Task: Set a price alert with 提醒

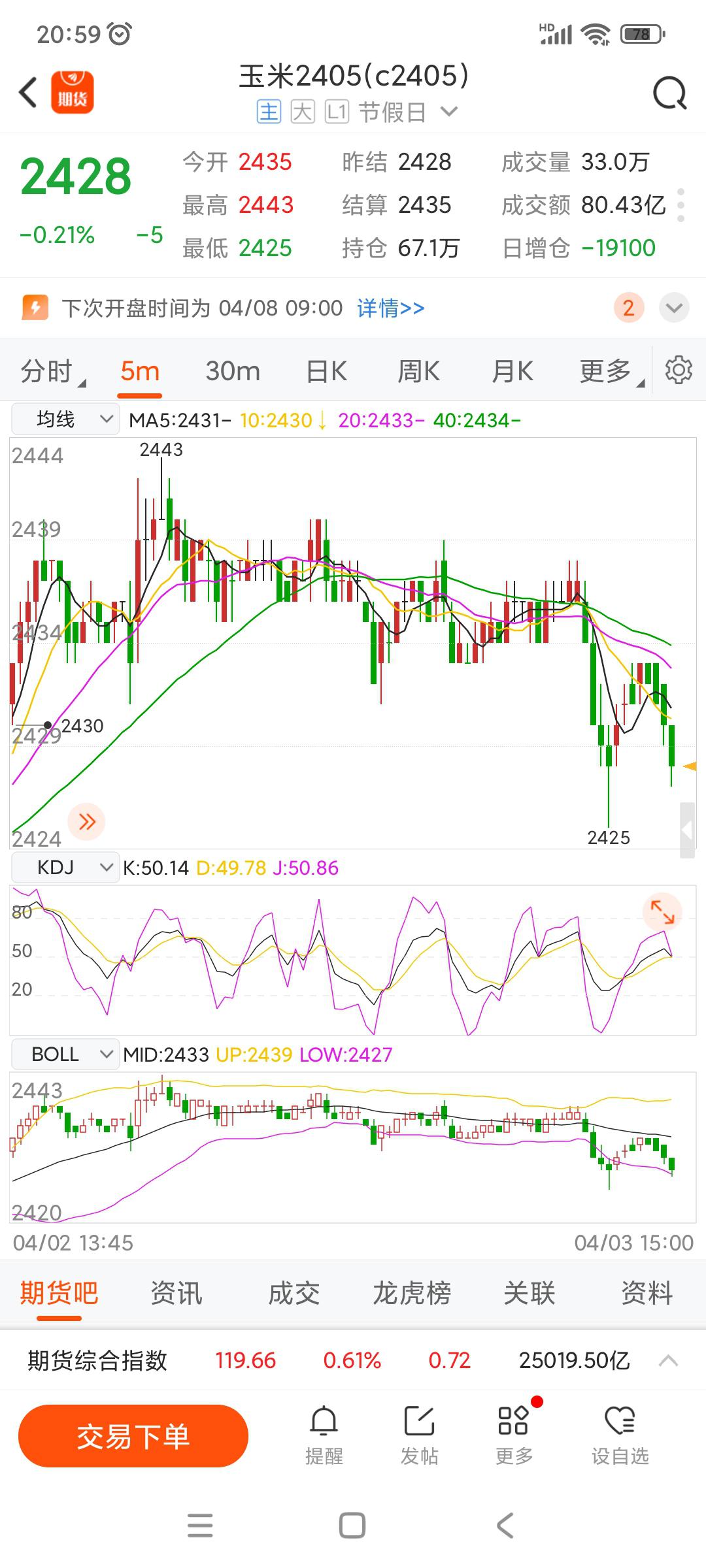Action: (324, 1436)
